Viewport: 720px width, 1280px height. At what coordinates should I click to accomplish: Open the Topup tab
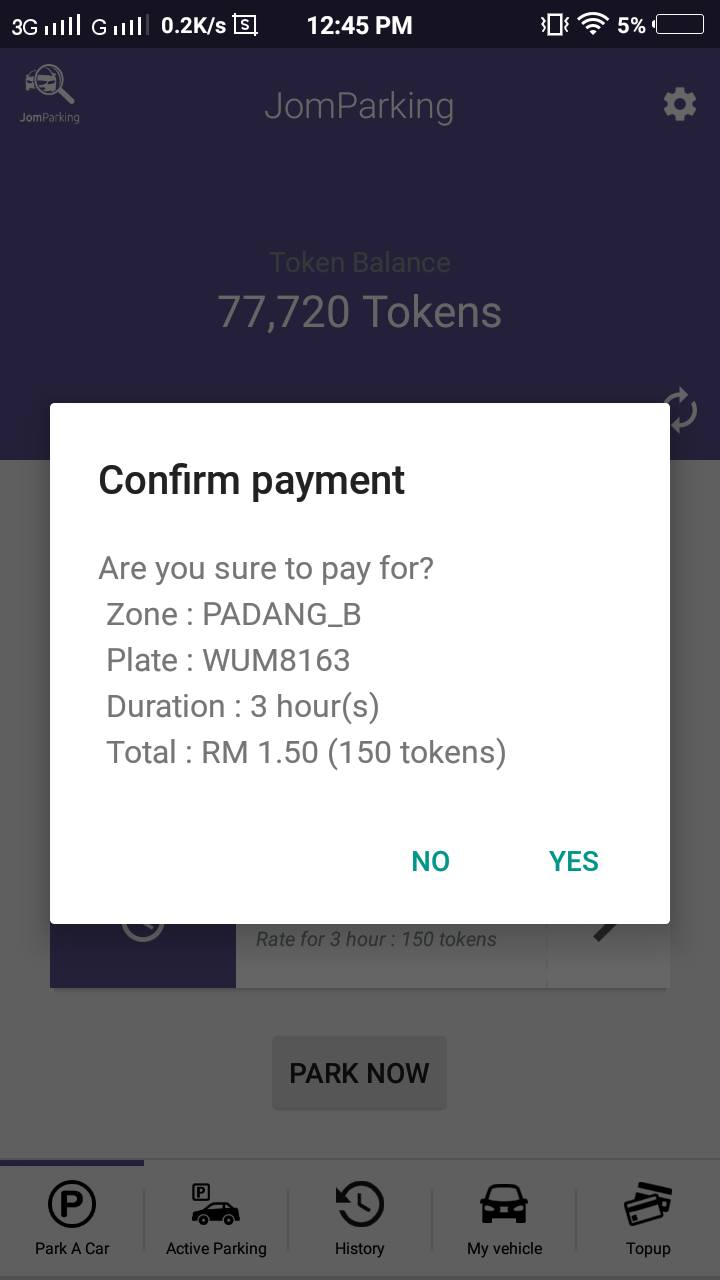648,1219
